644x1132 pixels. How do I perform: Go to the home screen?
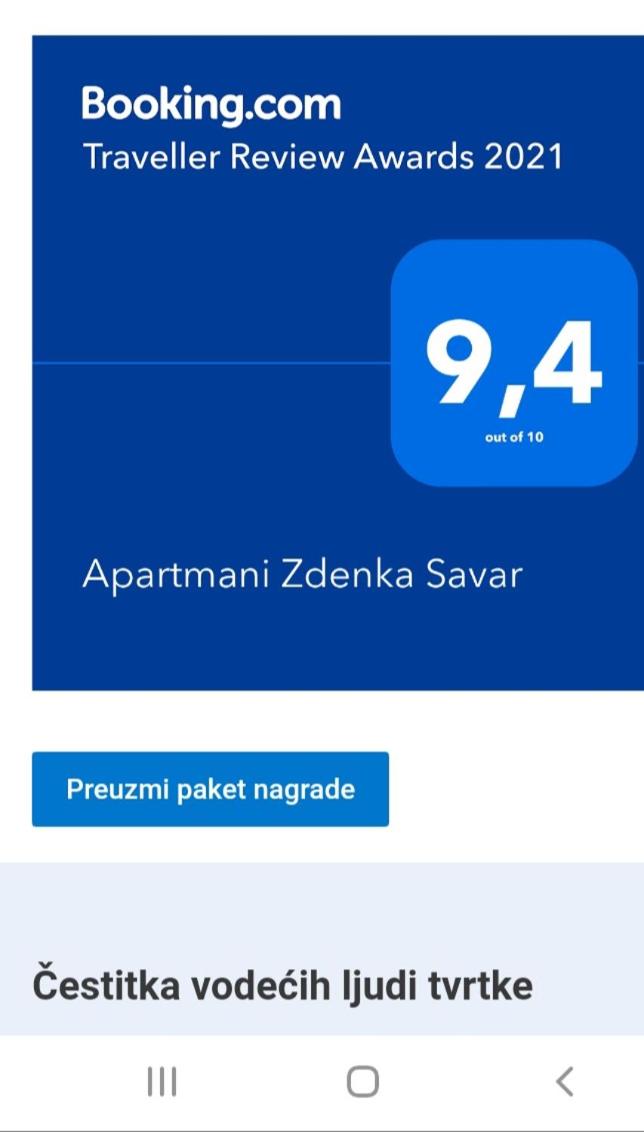[363, 1081]
